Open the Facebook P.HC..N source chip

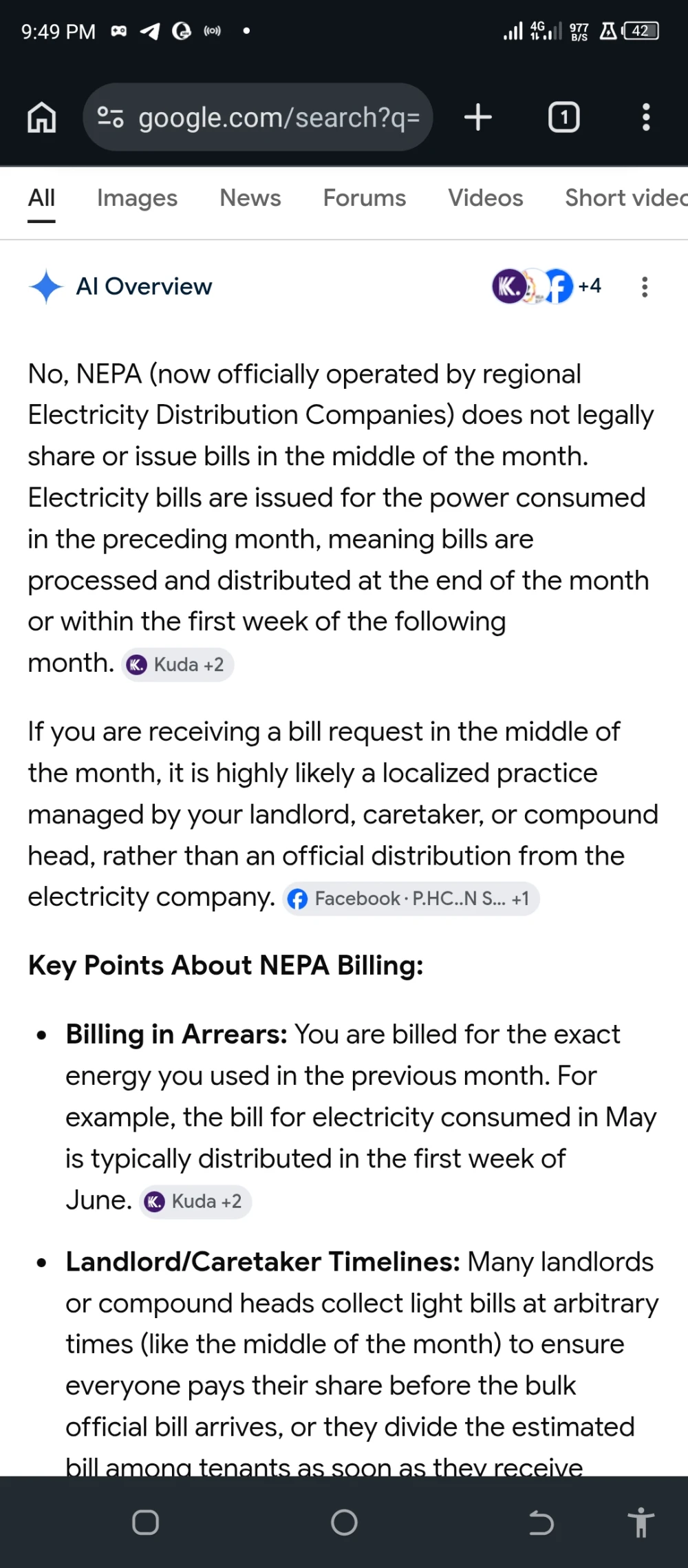411,899
